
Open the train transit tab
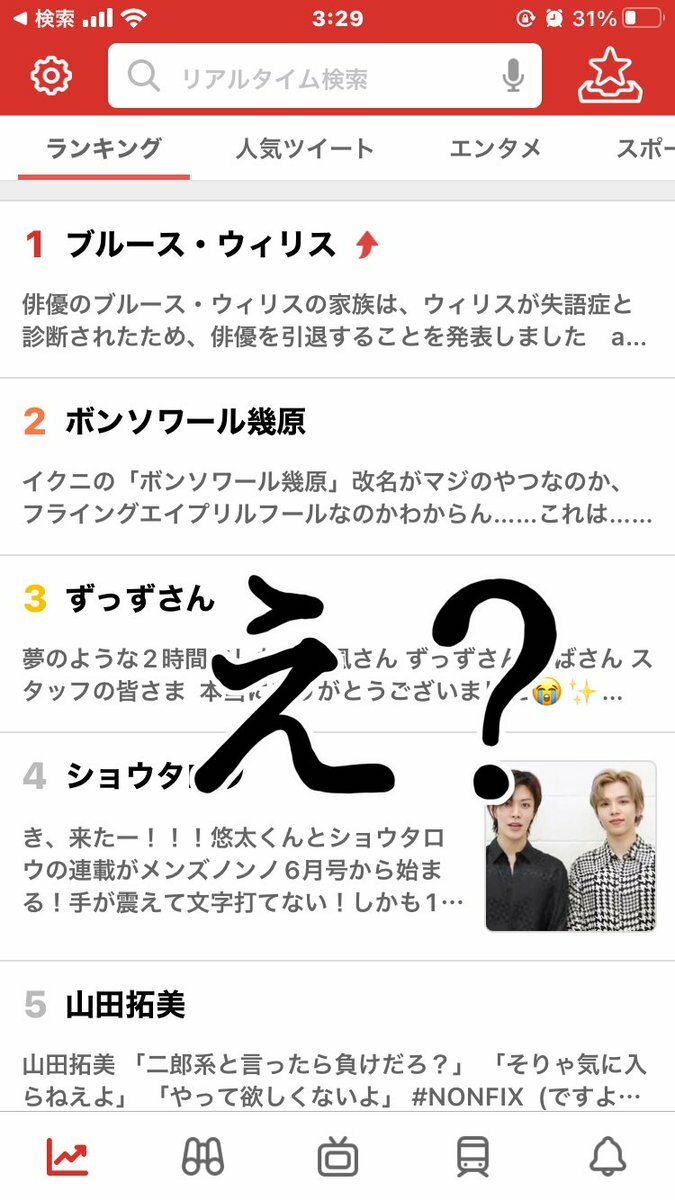473,1157
